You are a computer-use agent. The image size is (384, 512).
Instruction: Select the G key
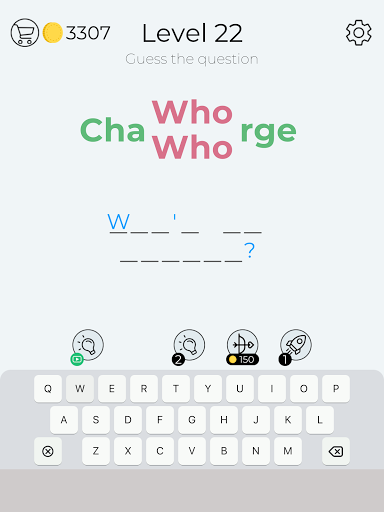(192, 420)
